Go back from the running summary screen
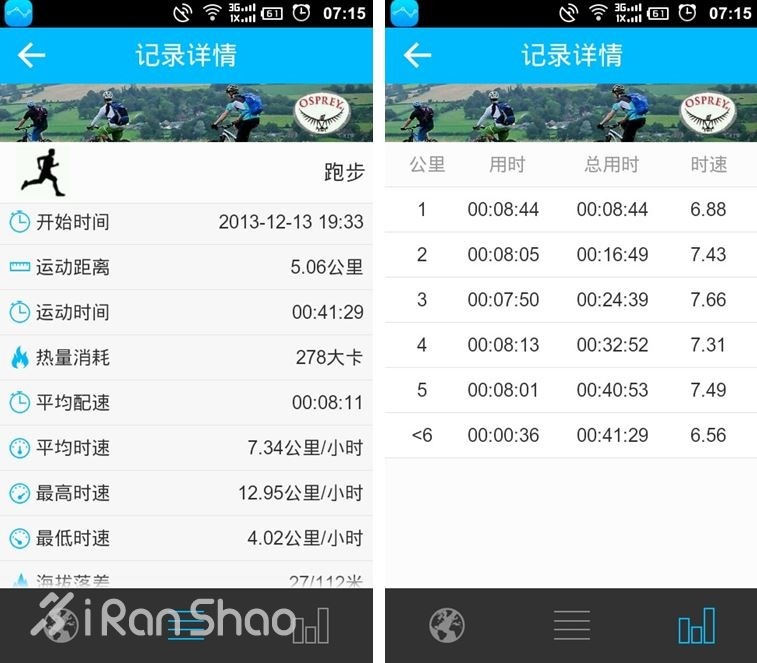757x663 pixels. tap(32, 55)
